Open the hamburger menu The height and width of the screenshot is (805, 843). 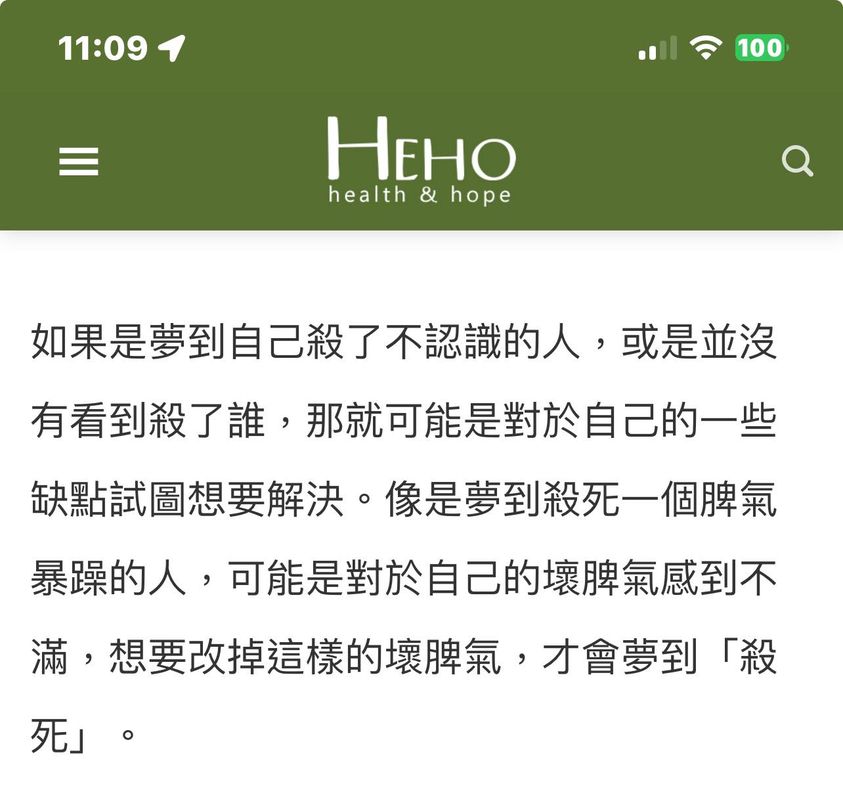click(x=78, y=162)
